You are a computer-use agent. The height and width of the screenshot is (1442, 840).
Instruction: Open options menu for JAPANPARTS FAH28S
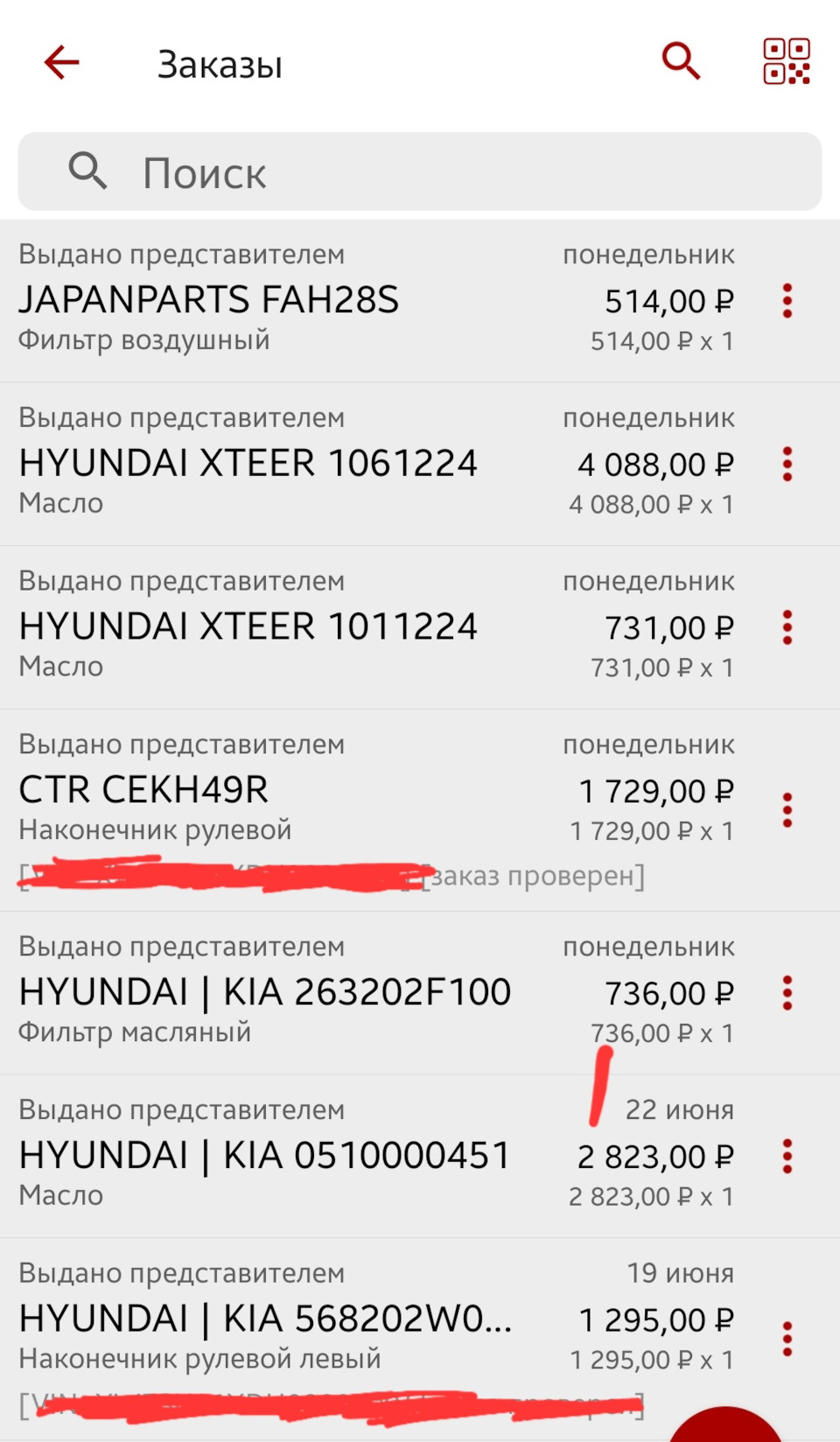pyautogui.click(x=787, y=301)
